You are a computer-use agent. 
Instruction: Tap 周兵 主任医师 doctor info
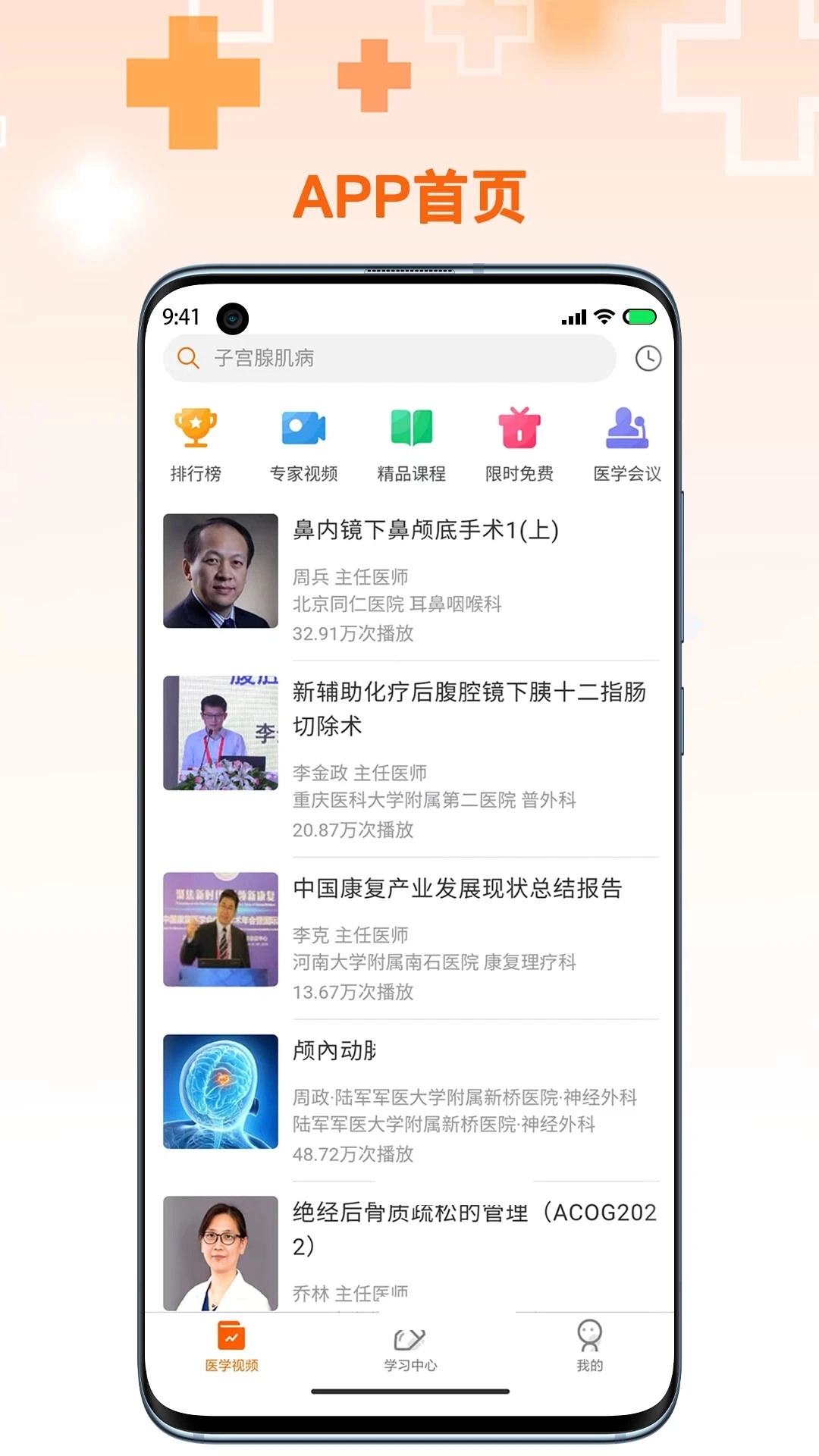[351, 576]
